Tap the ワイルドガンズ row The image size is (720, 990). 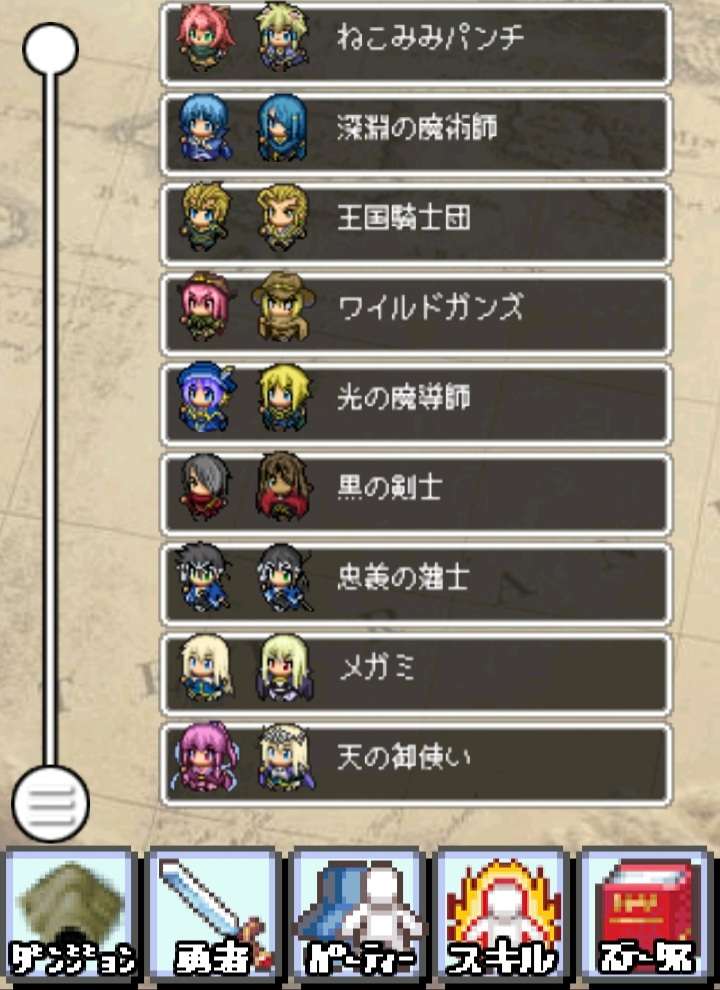tap(415, 312)
